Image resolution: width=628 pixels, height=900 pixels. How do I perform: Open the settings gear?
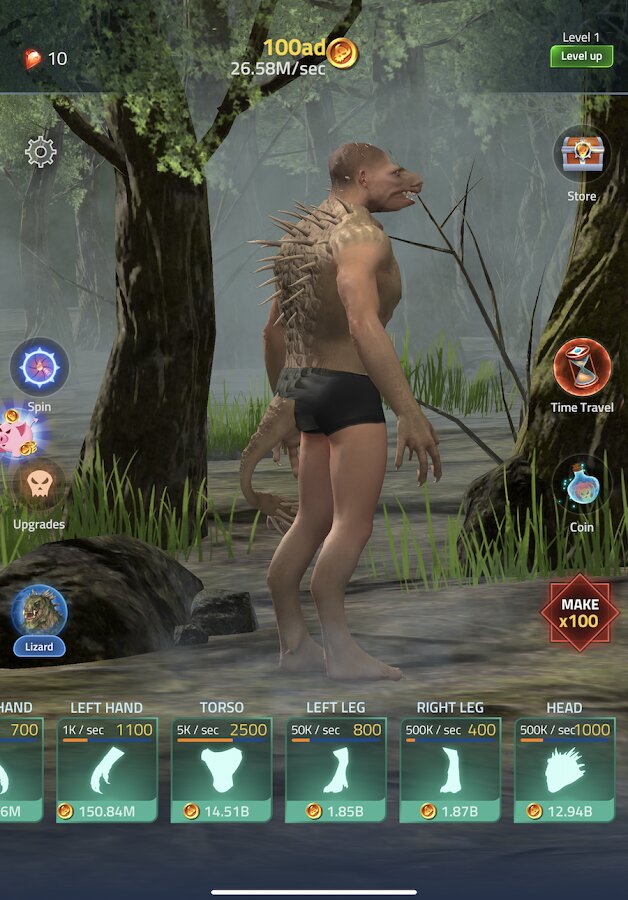click(40, 152)
